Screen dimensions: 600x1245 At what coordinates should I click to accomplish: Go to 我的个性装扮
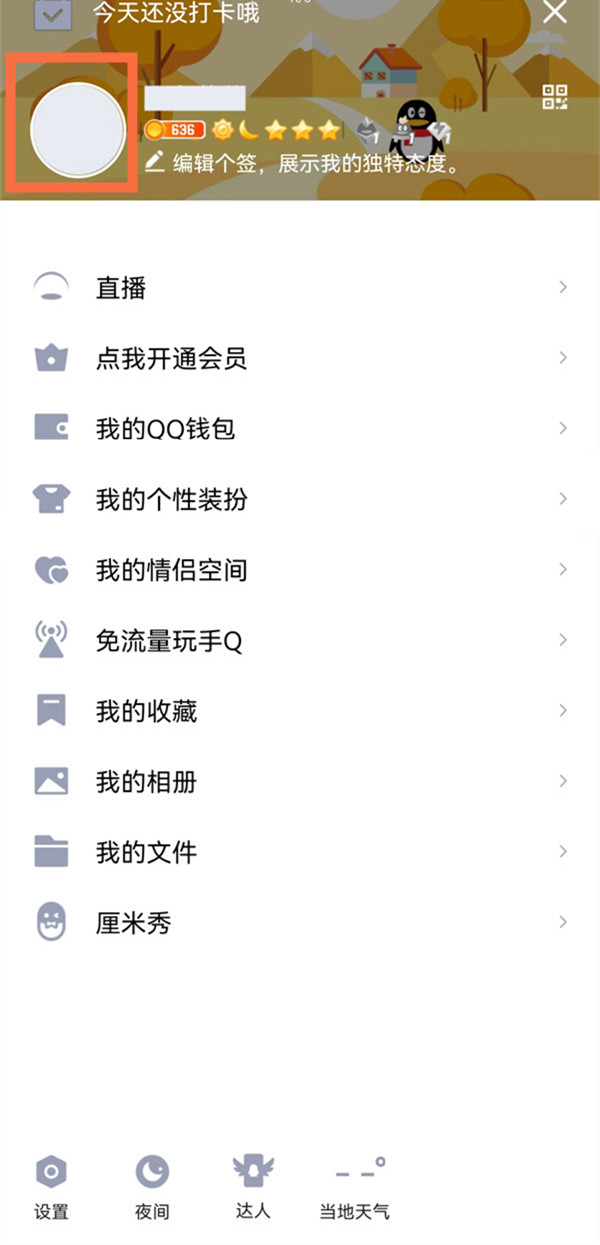pos(300,499)
